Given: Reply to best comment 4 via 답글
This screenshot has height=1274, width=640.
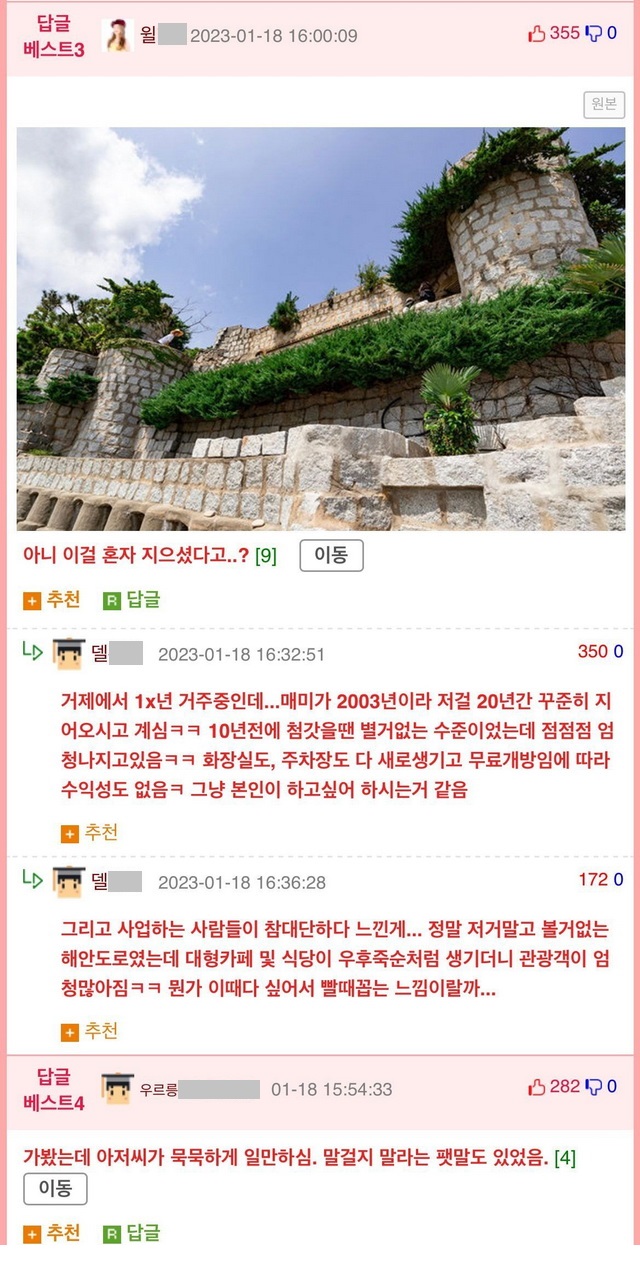Looking at the screenshot, I should (132, 1233).
